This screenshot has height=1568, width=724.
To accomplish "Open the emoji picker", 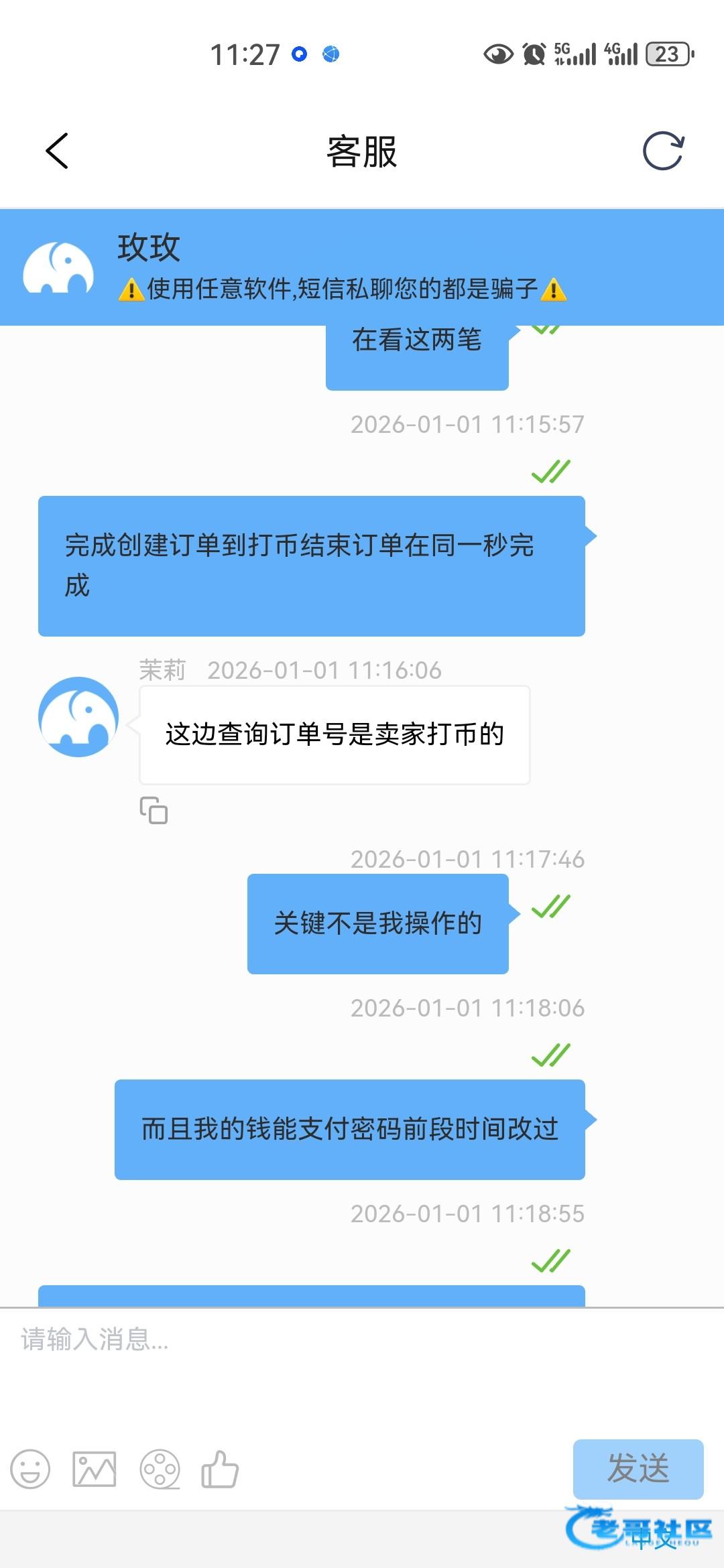I will coord(30,1469).
